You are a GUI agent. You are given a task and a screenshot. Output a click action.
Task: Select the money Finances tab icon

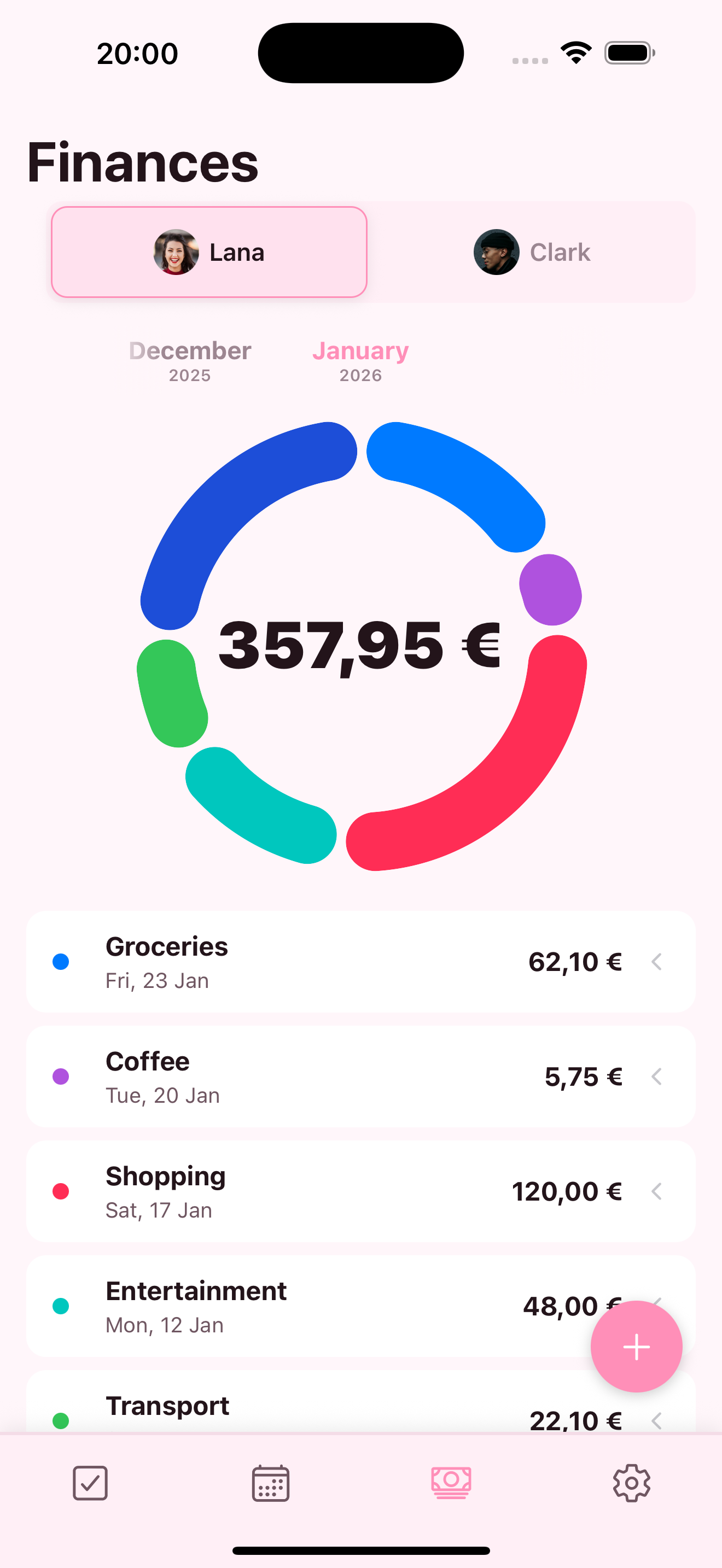451,1484
